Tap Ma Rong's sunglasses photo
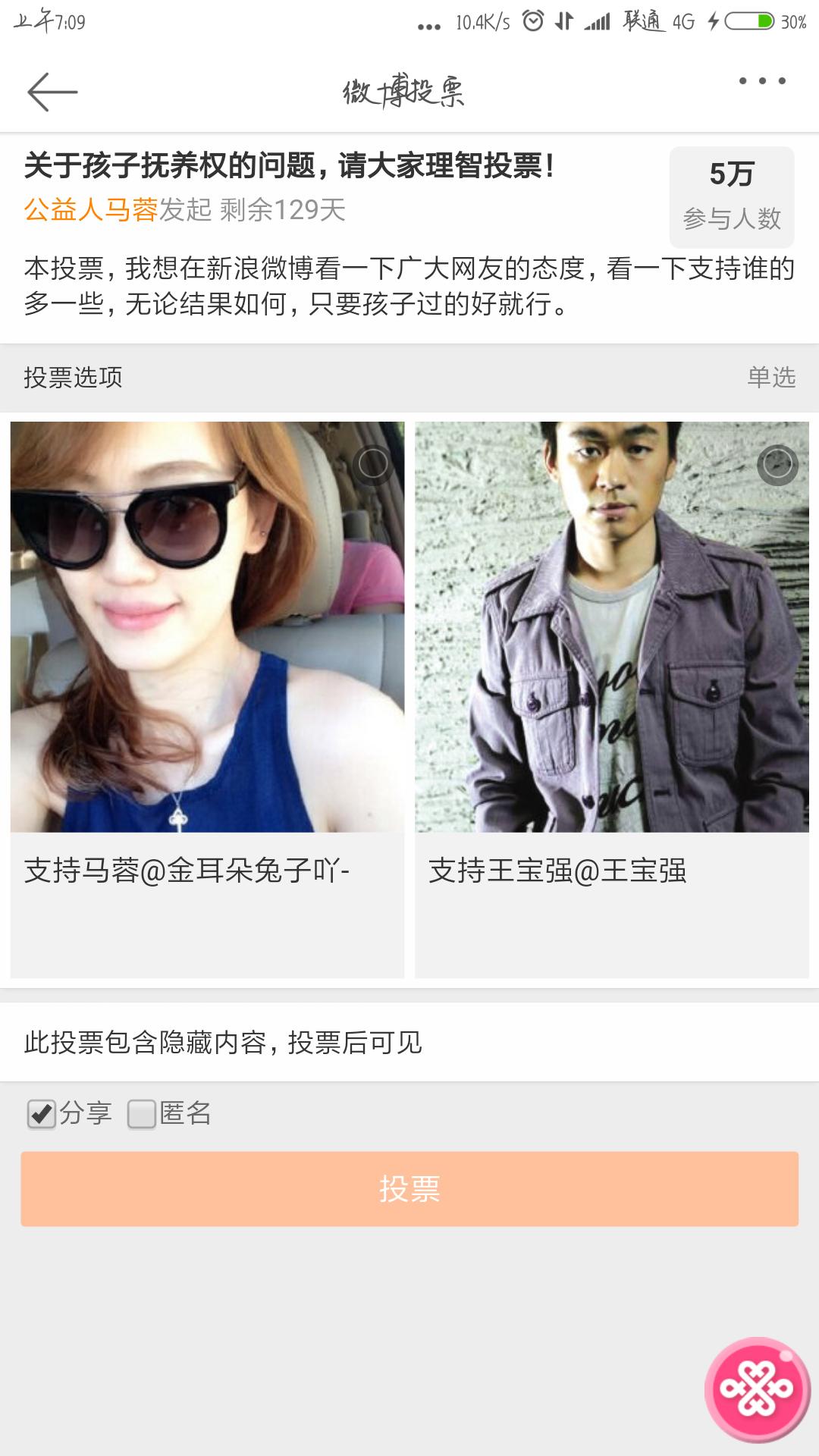819x1456 pixels. tap(205, 629)
